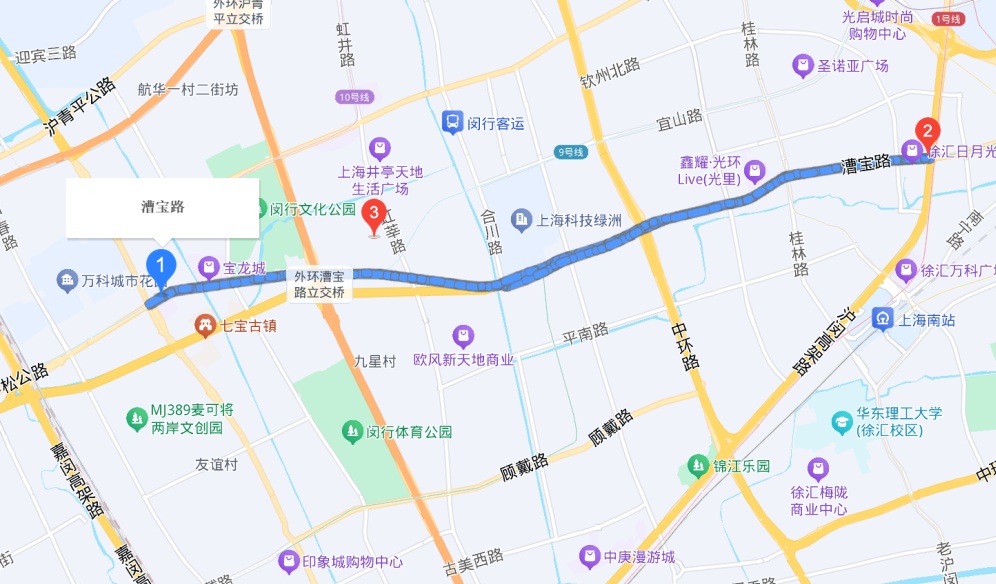Tap the 中庚漫游城 shopping icon
The width and height of the screenshot is (996, 584).
click(590, 556)
